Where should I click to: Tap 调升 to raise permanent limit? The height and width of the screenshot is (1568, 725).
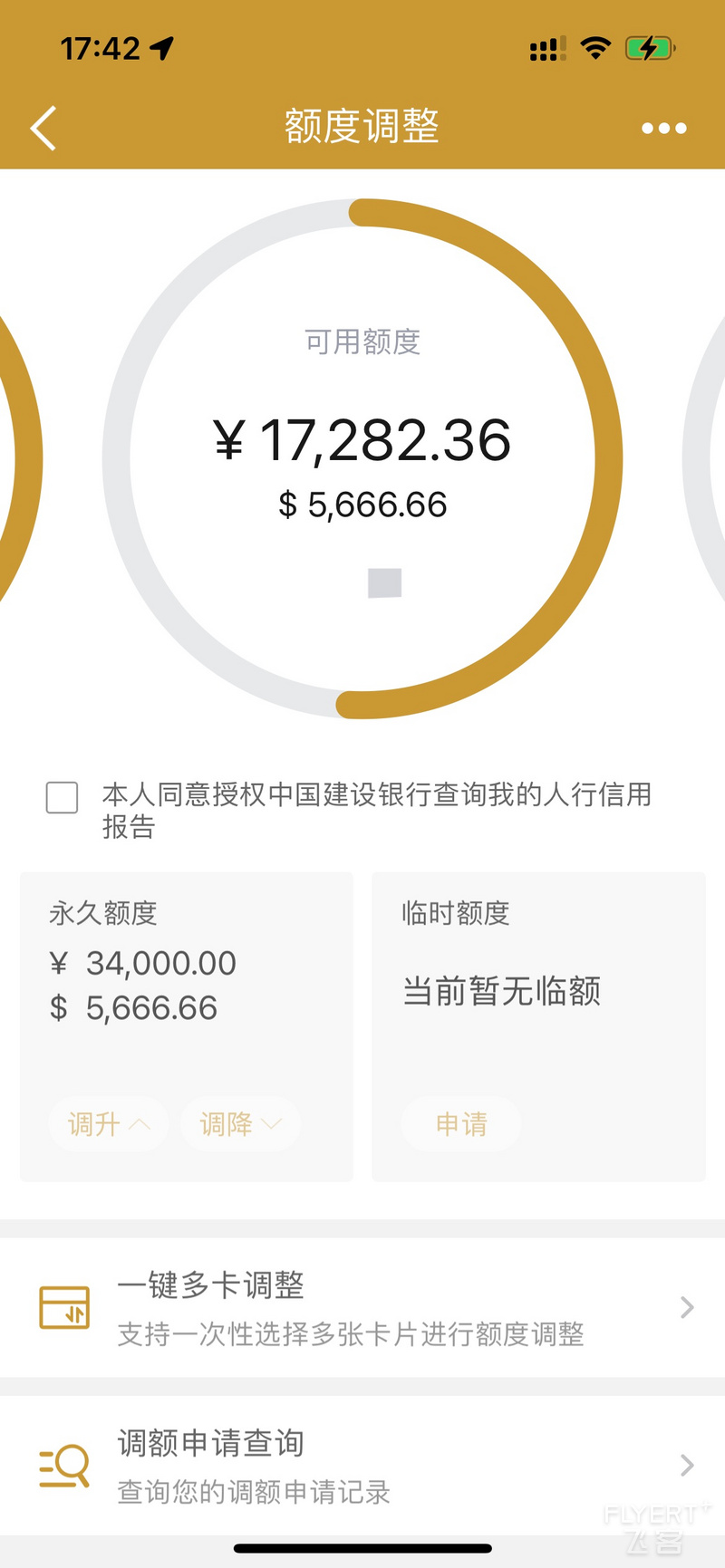coord(109,1124)
